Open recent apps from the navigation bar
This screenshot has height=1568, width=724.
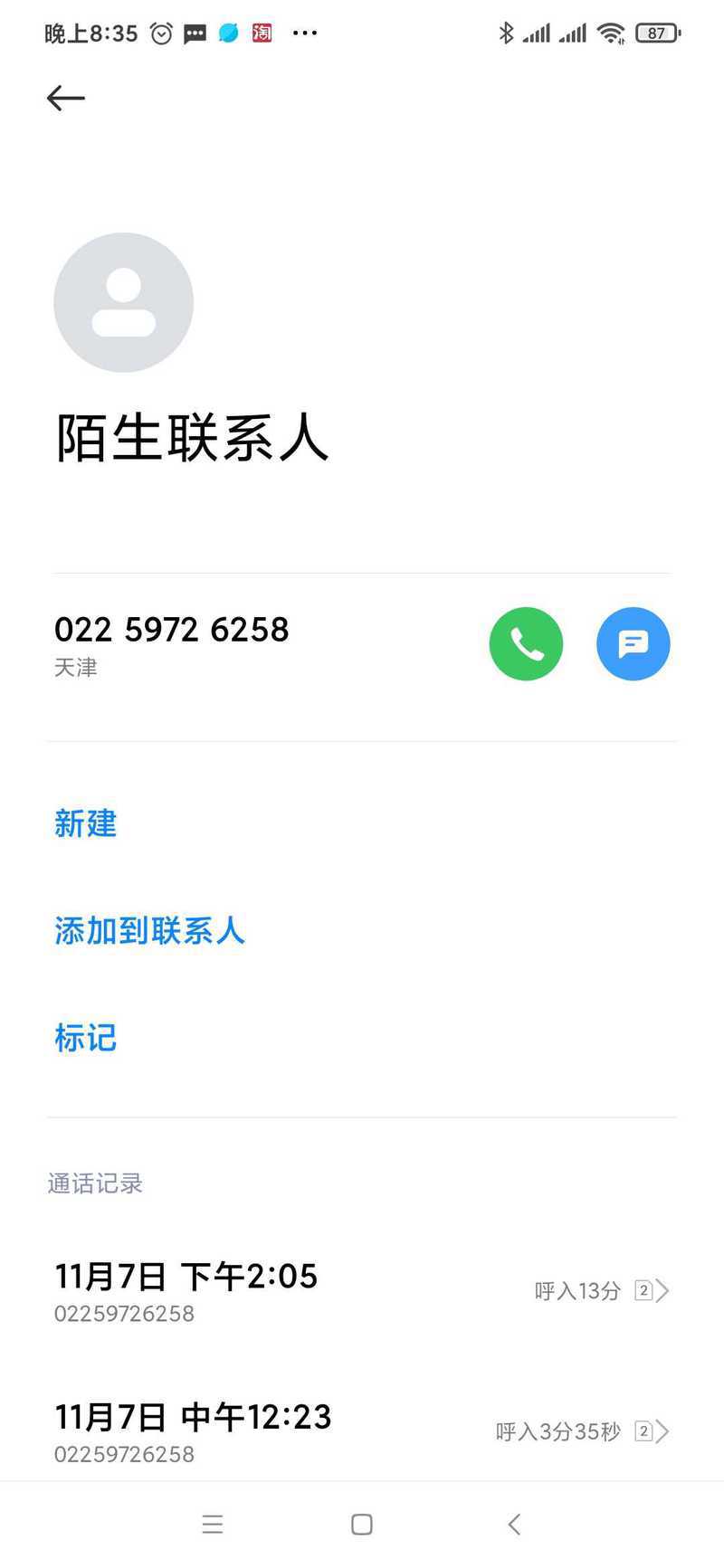[x=213, y=1524]
